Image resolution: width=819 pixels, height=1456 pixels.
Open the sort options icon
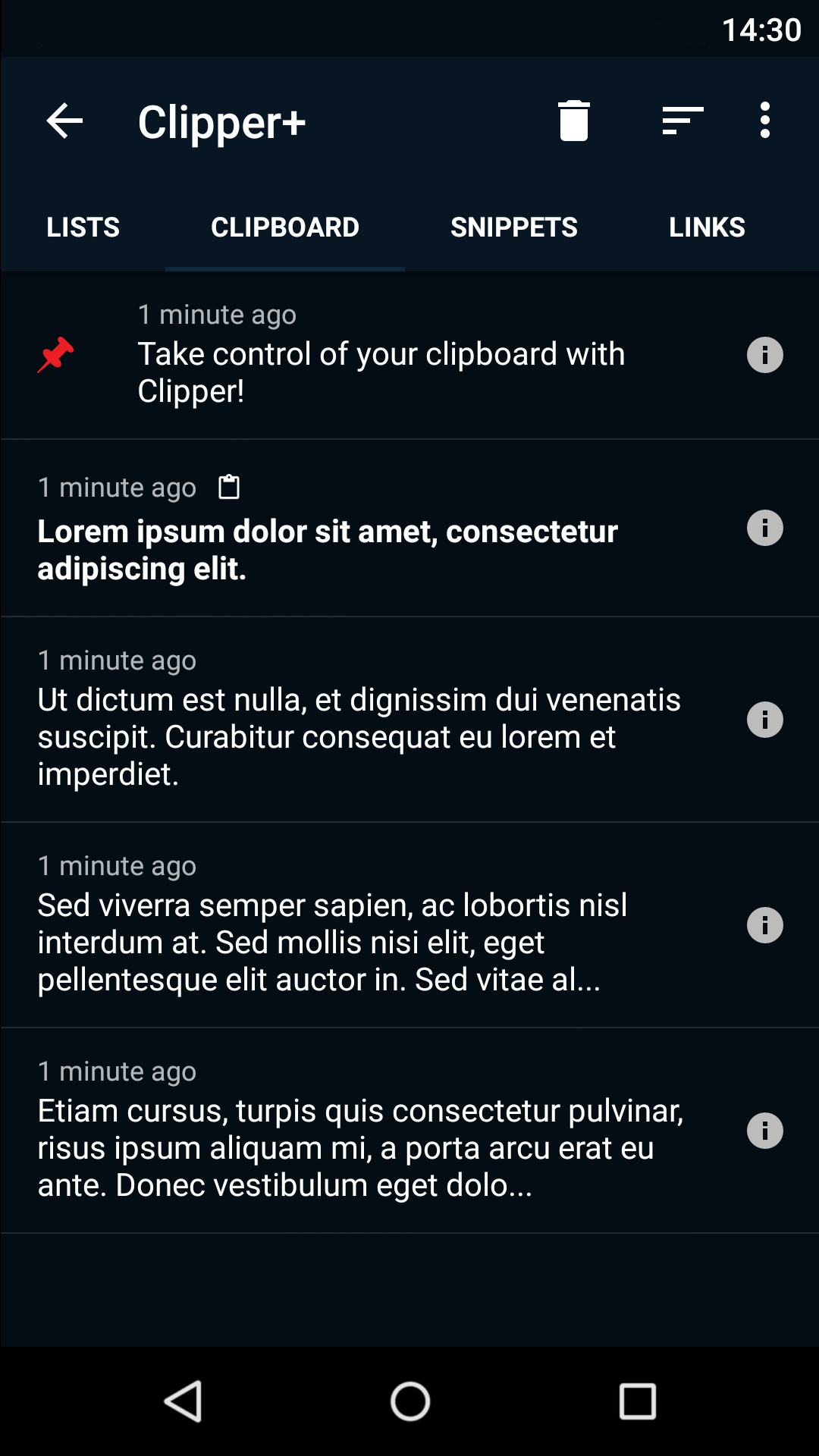click(x=682, y=121)
